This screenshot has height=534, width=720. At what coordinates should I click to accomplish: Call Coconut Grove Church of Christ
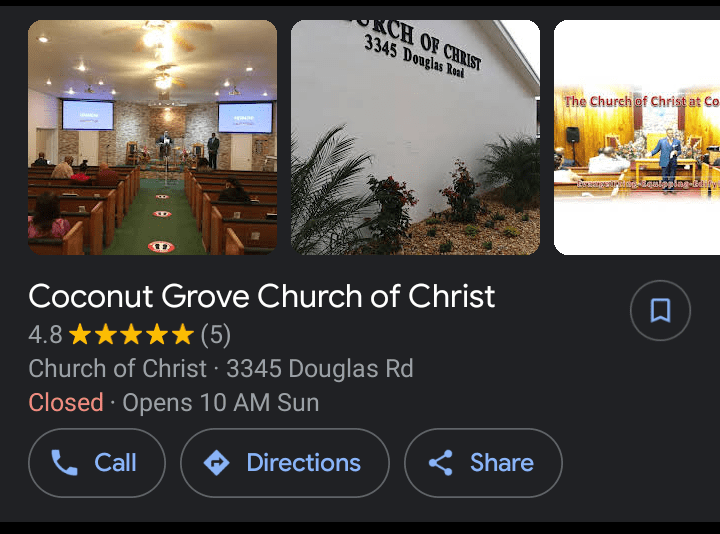click(96, 463)
